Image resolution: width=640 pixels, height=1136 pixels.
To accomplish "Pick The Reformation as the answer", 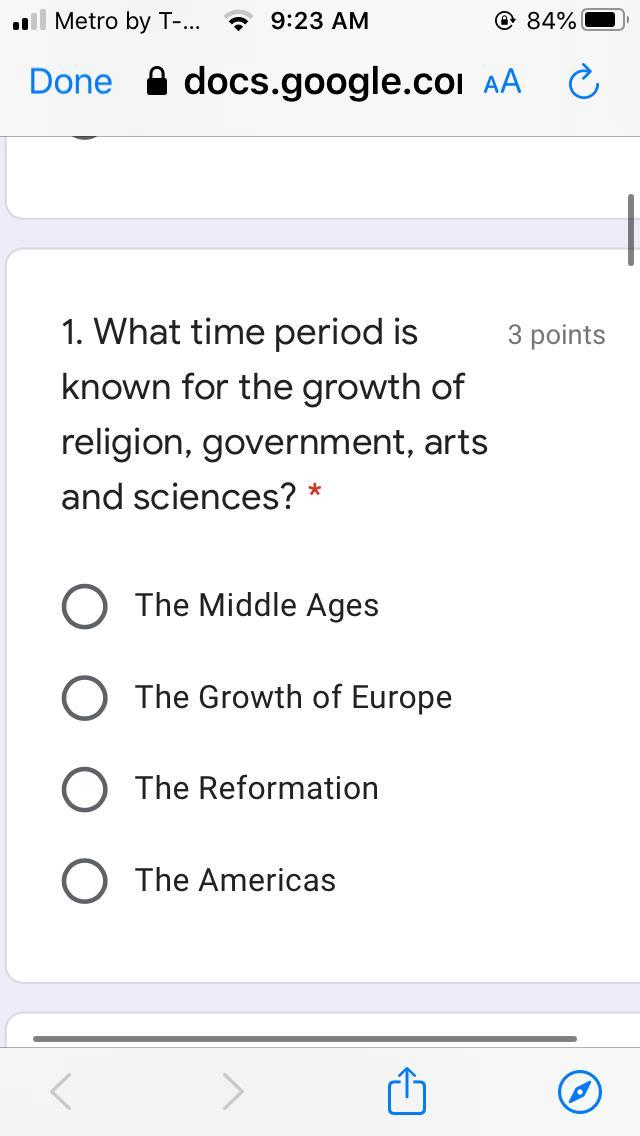I will [85, 789].
